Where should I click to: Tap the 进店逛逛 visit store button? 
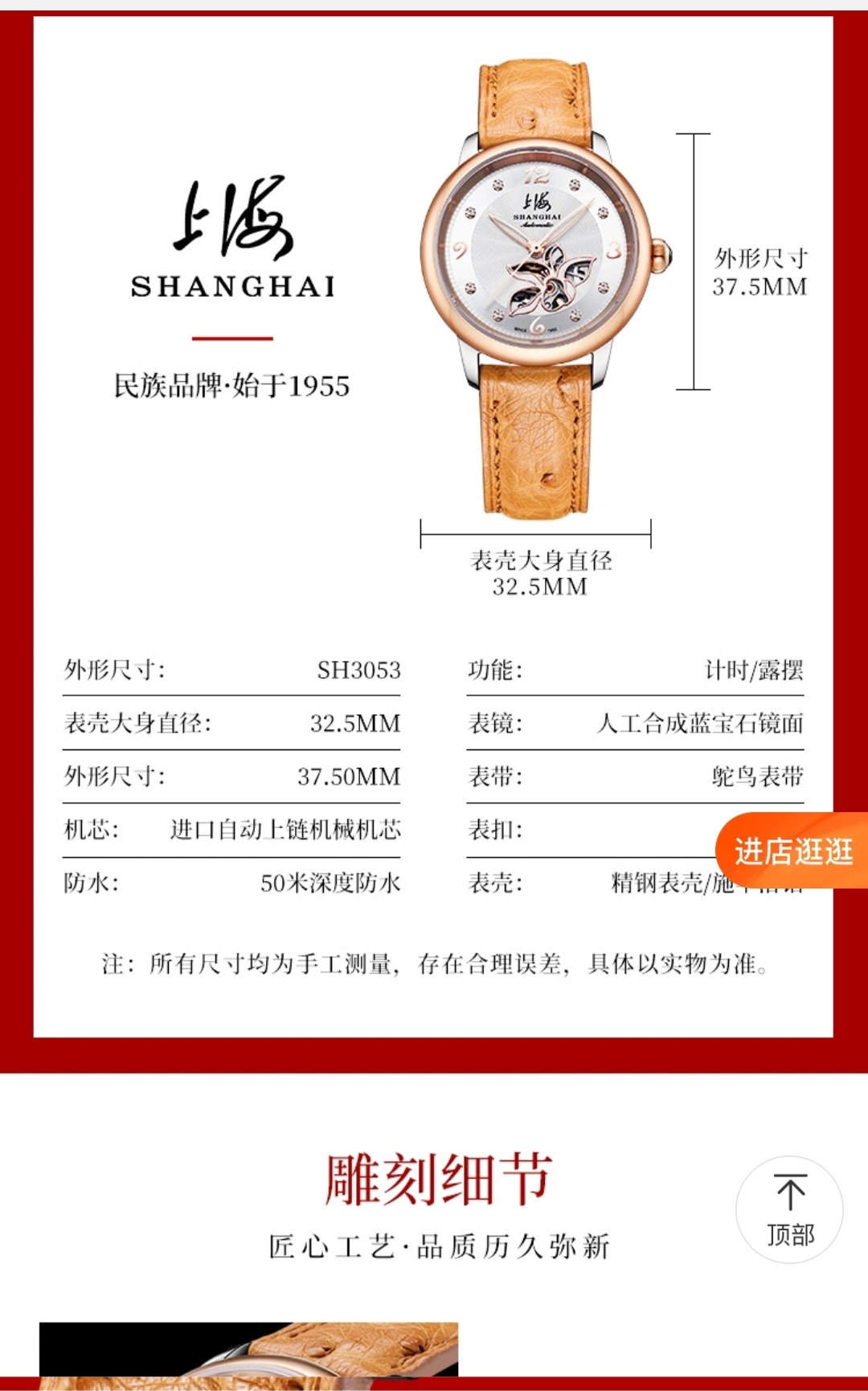click(x=793, y=851)
